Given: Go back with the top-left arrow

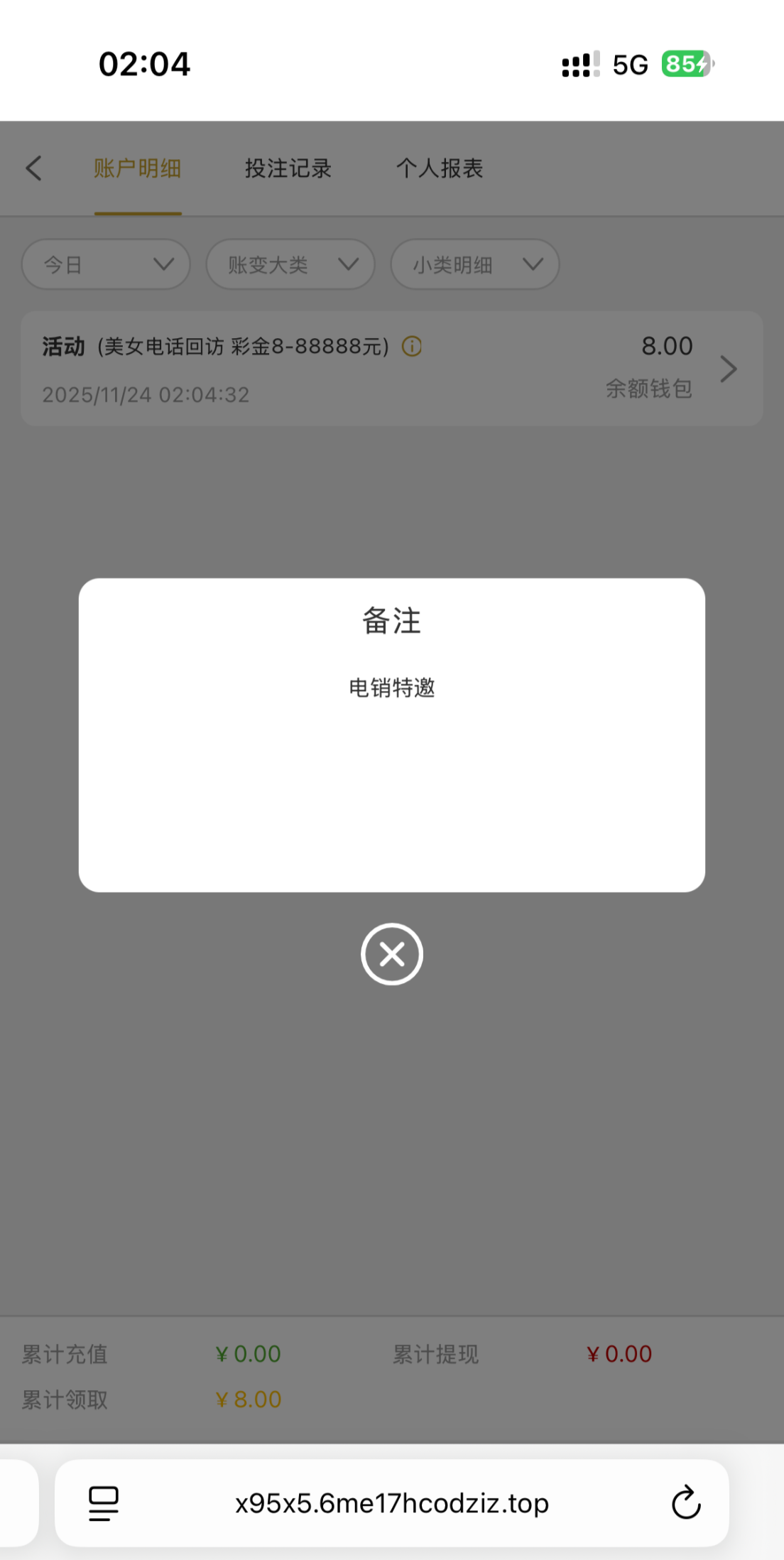Looking at the screenshot, I should coord(34,168).
